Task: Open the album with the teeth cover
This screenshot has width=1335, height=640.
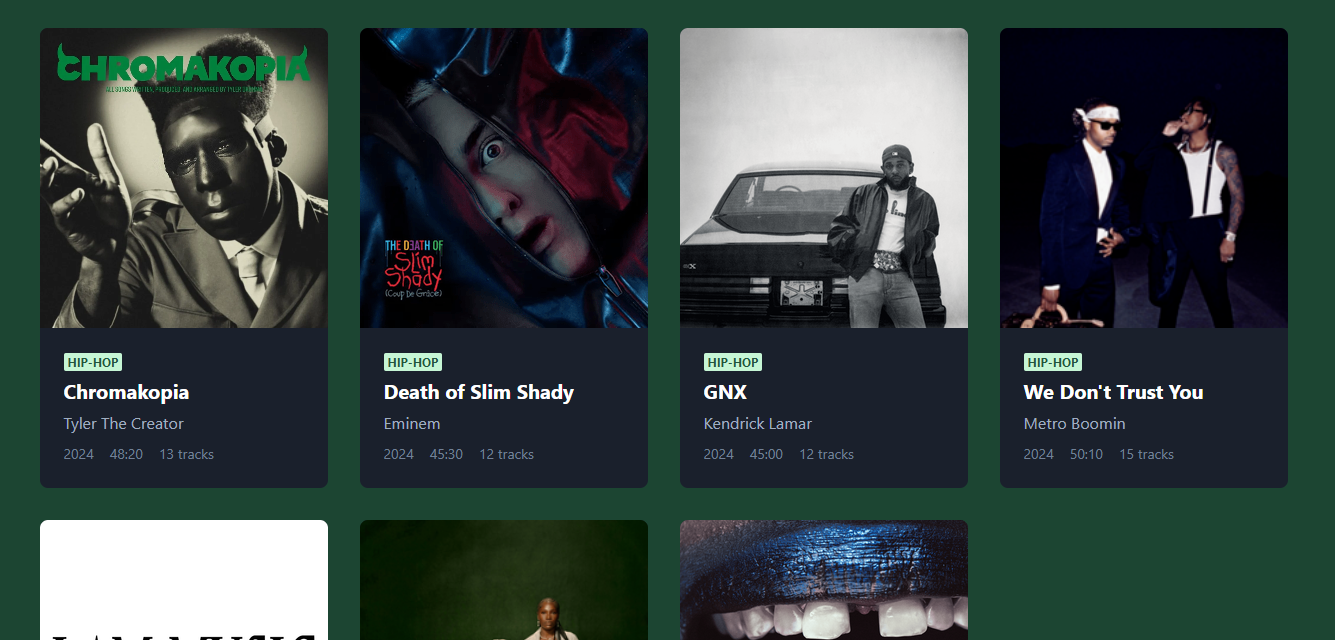Action: pyautogui.click(x=824, y=580)
